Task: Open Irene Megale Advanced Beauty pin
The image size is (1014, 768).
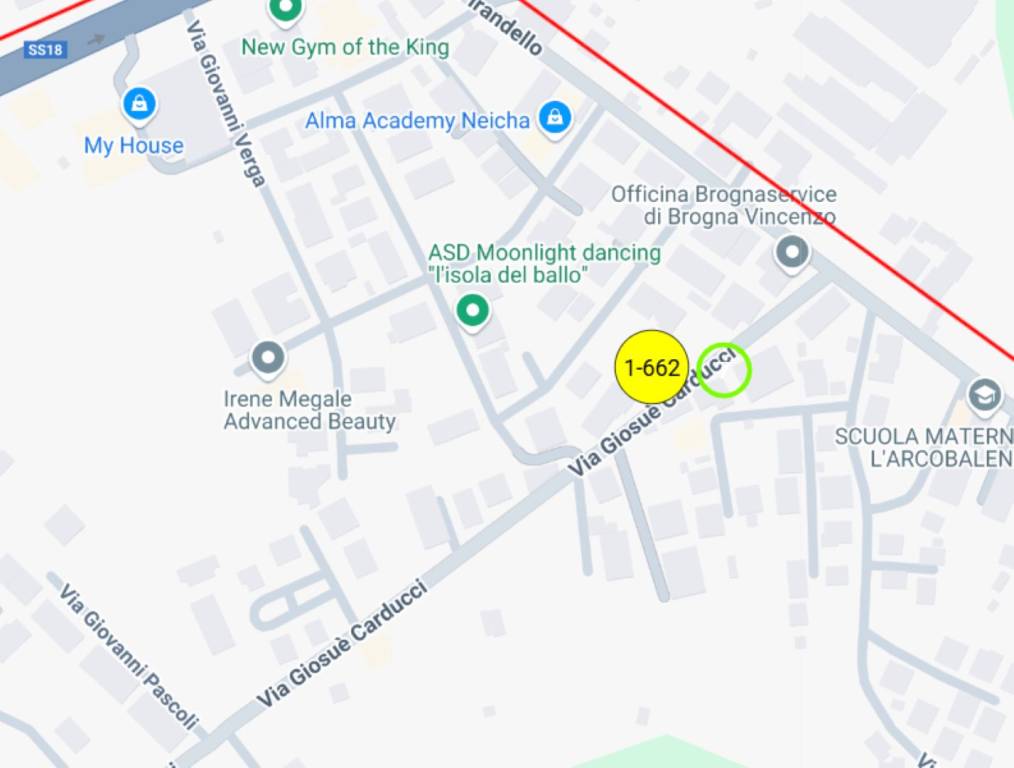Action: point(268,357)
